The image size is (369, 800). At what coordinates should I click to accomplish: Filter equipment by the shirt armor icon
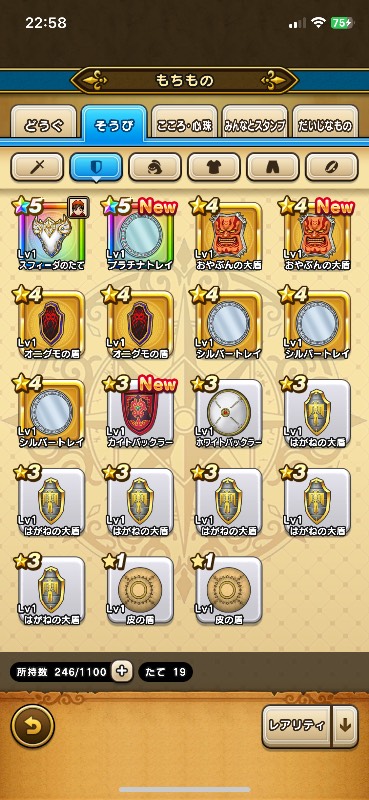coord(214,167)
